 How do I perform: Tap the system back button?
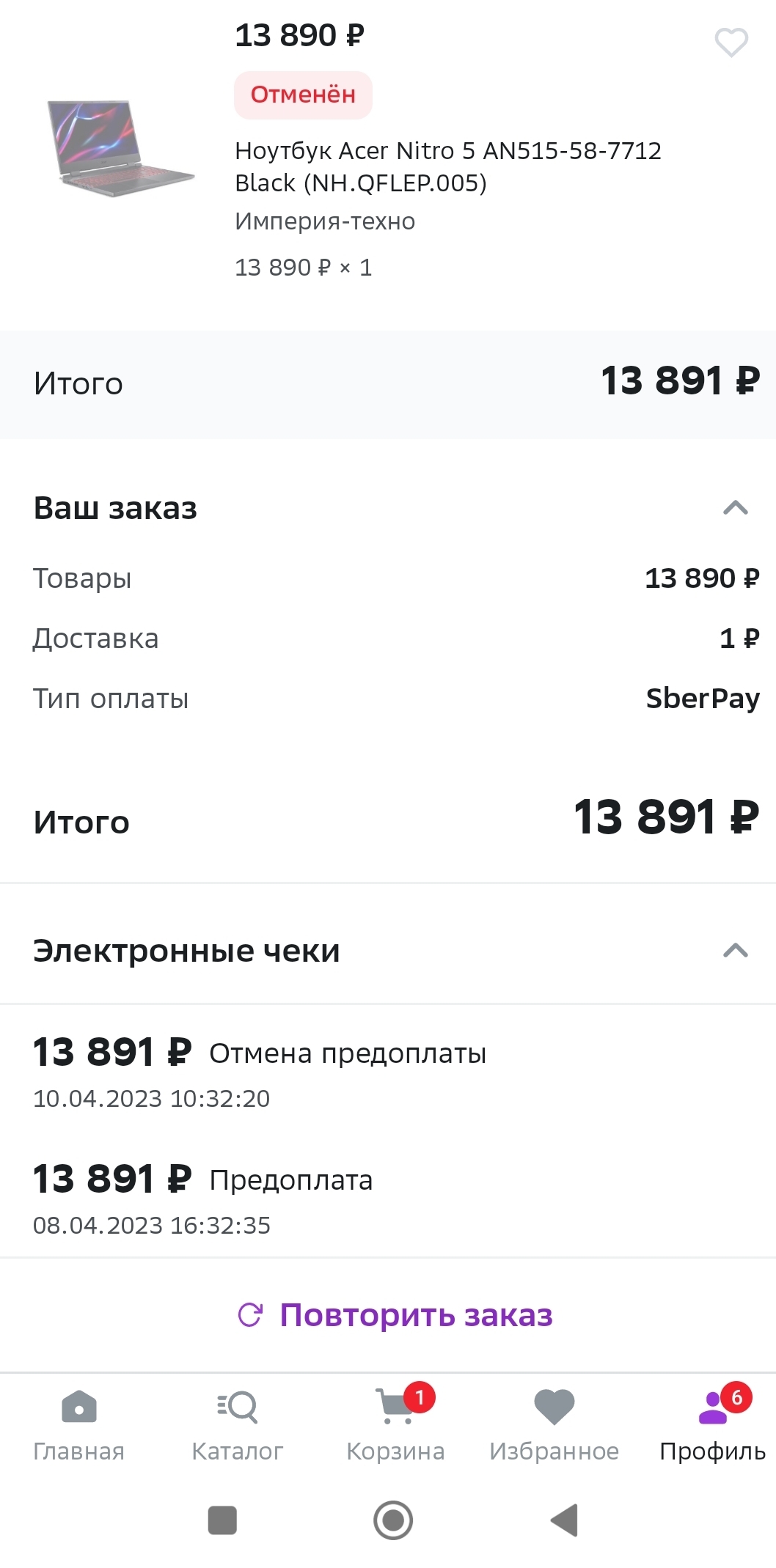pyautogui.click(x=565, y=1520)
